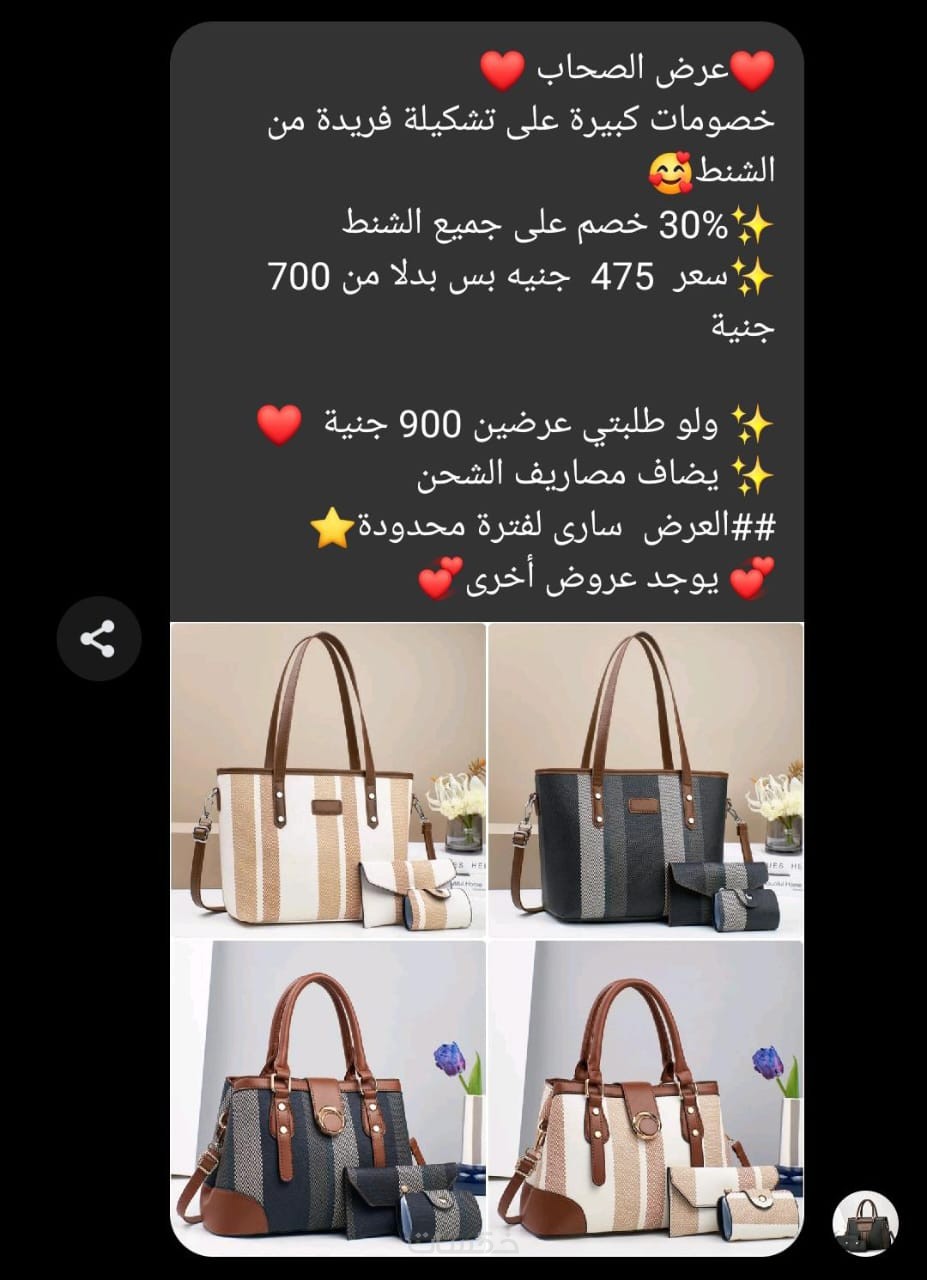927x1280 pixels.
Task: View the black striped tote bag photo
Action: (646, 780)
